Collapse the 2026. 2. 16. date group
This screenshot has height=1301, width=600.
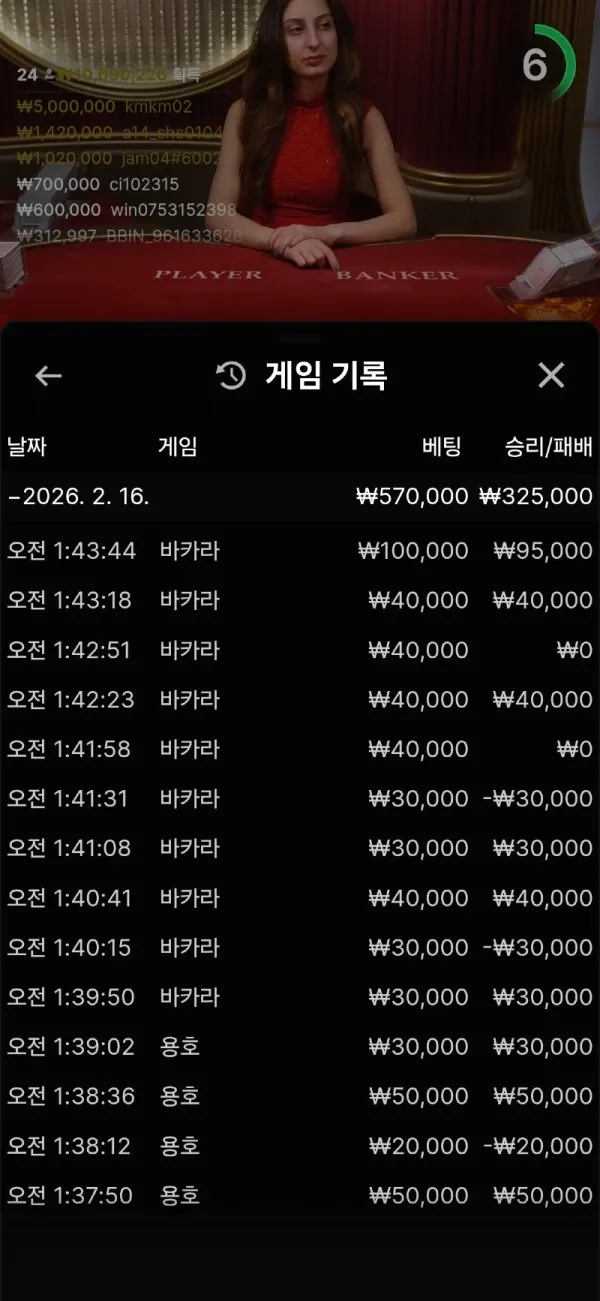pyautogui.click(x=300, y=497)
